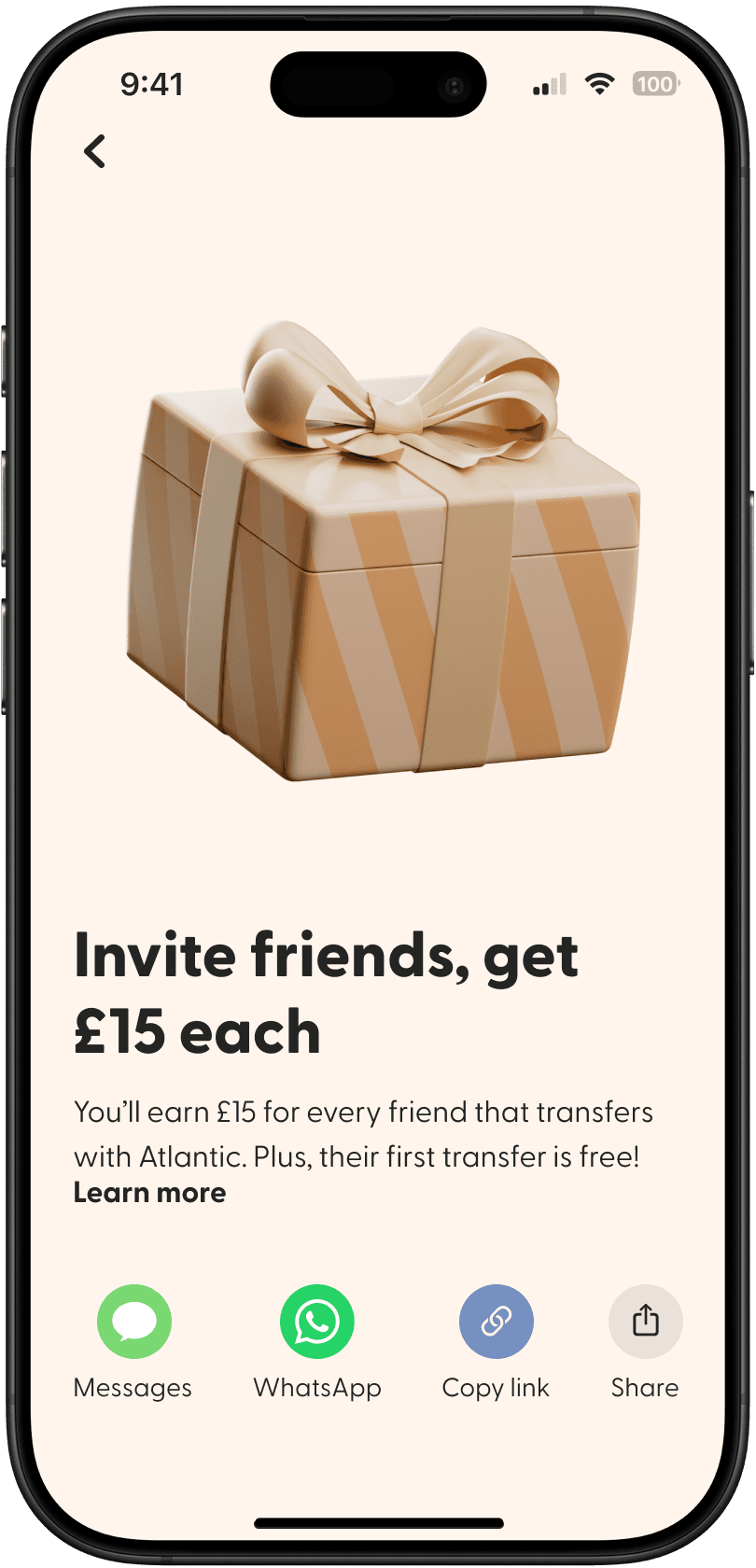Viewport: 756px width, 1568px height.
Task: Go back using the top-left arrow
Action: pyautogui.click(x=94, y=151)
